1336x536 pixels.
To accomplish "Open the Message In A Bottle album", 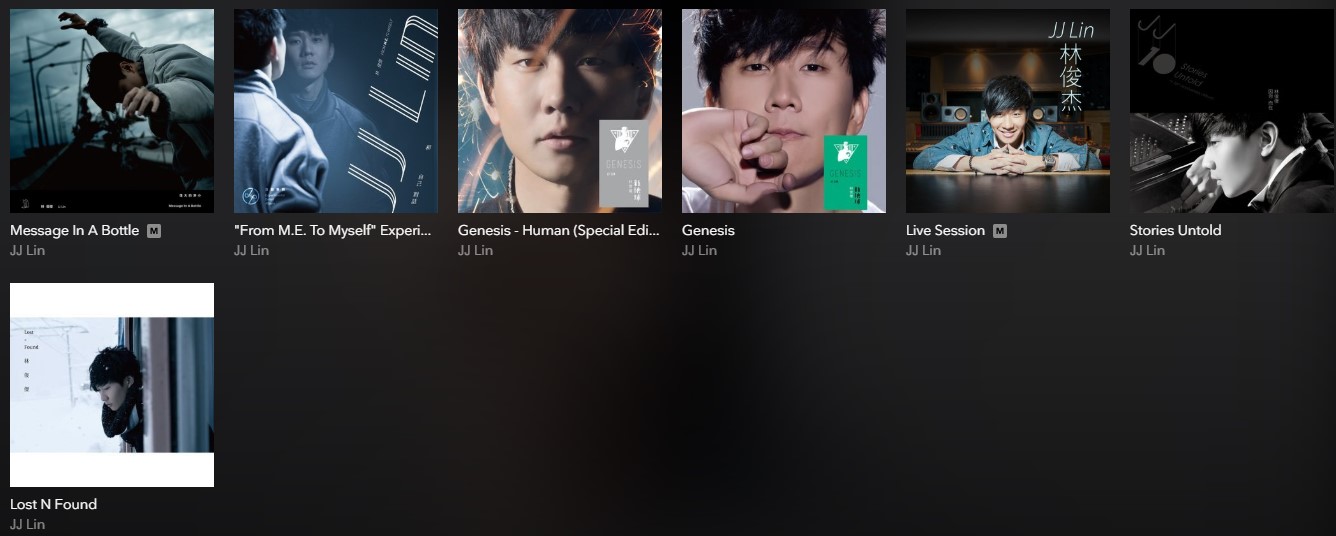I will pyautogui.click(x=112, y=111).
